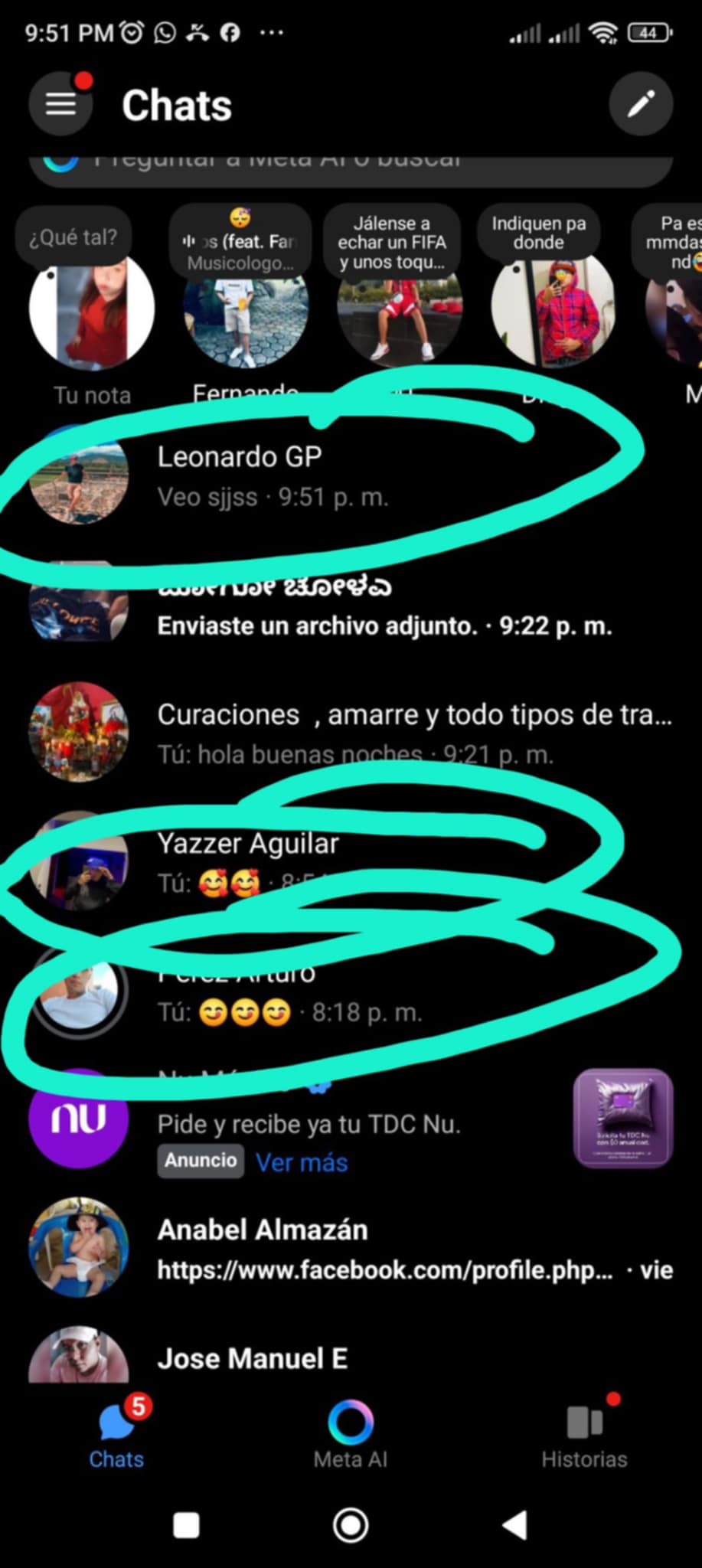Viewport: 702px width, 1568px height.
Task: Tap the overflow dots menu in status bar
Action: pos(271,32)
